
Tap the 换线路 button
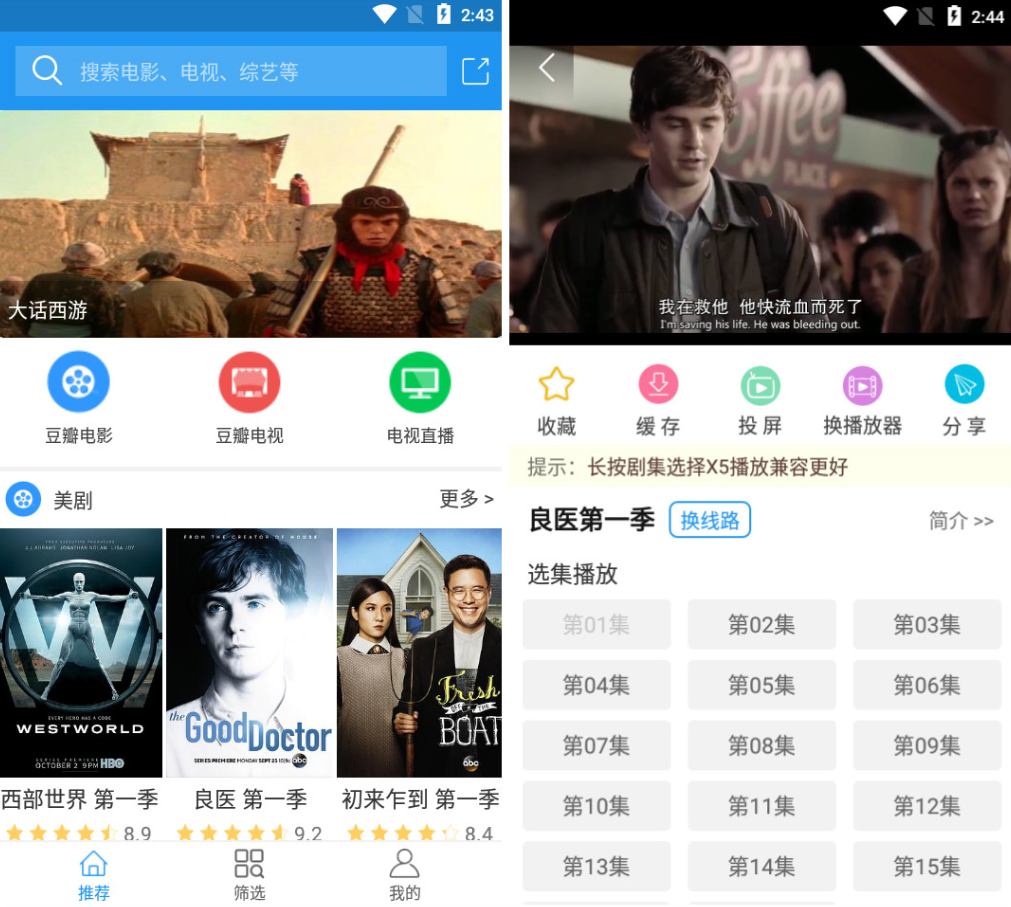click(709, 520)
